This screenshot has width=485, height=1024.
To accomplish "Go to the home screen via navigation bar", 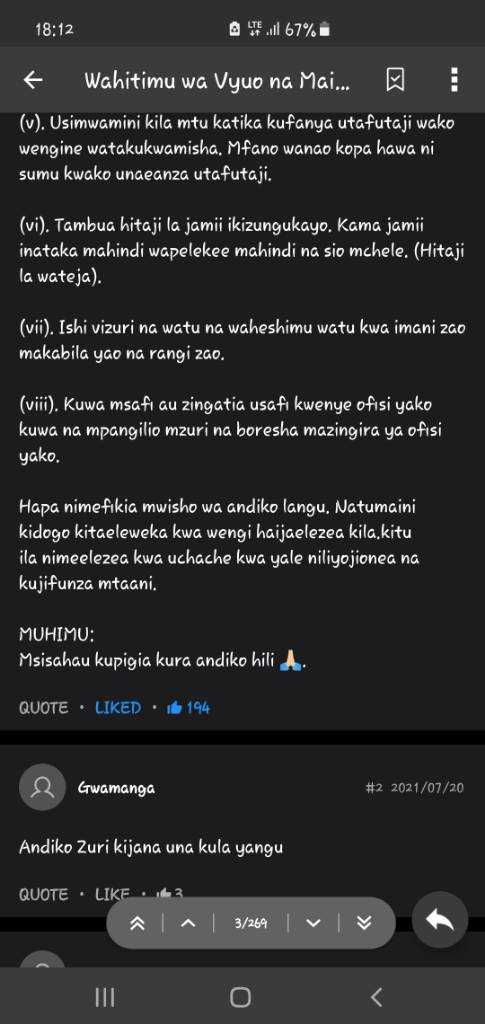I will point(240,997).
